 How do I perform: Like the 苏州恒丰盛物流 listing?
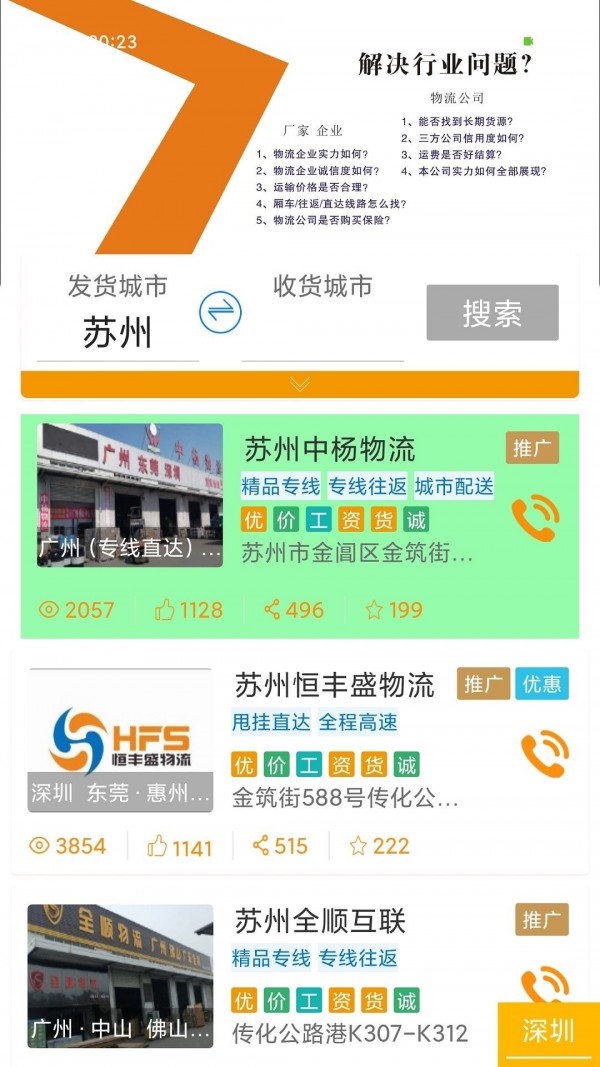180,847
